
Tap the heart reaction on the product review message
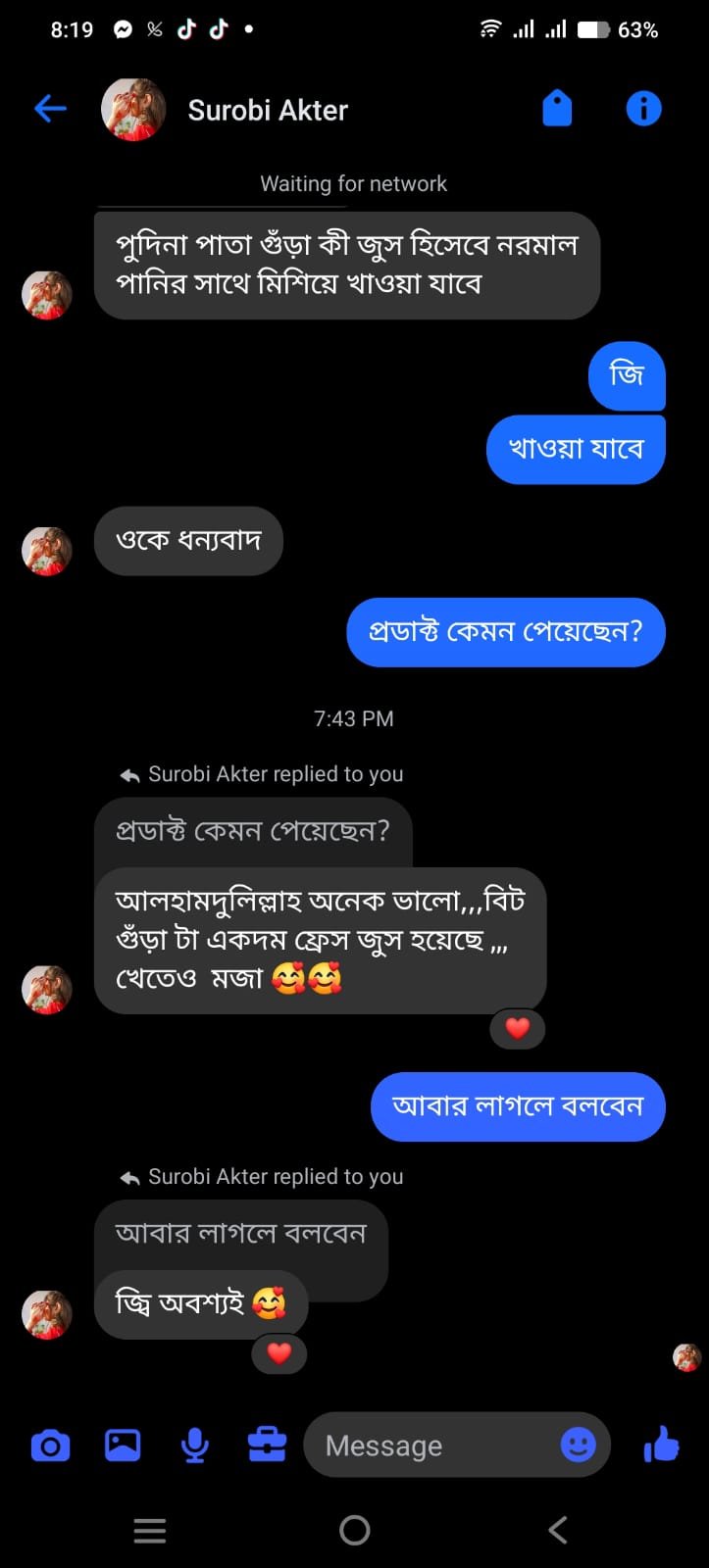click(x=517, y=1029)
